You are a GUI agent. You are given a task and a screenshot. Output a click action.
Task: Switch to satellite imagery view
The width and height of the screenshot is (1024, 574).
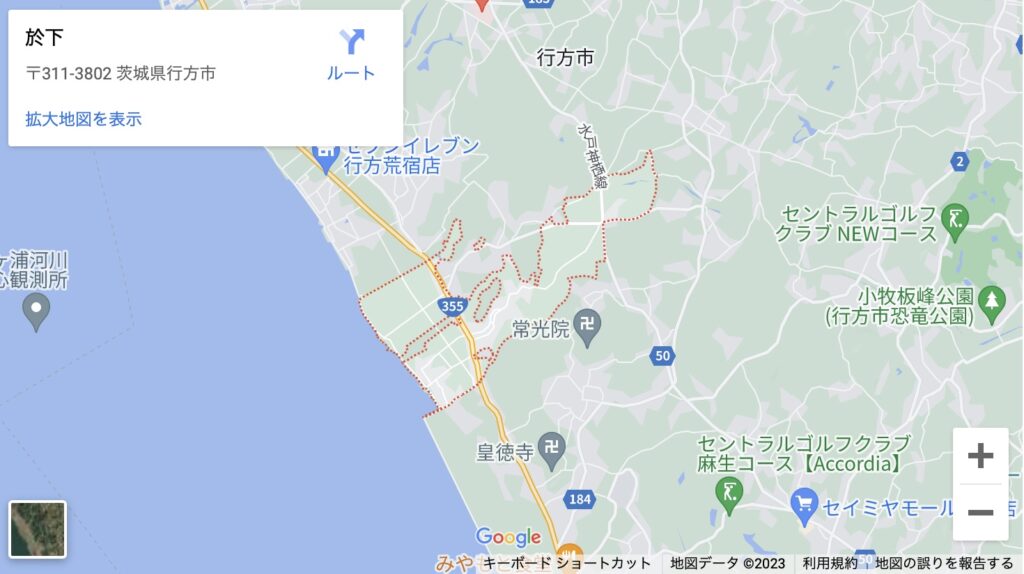(38, 529)
